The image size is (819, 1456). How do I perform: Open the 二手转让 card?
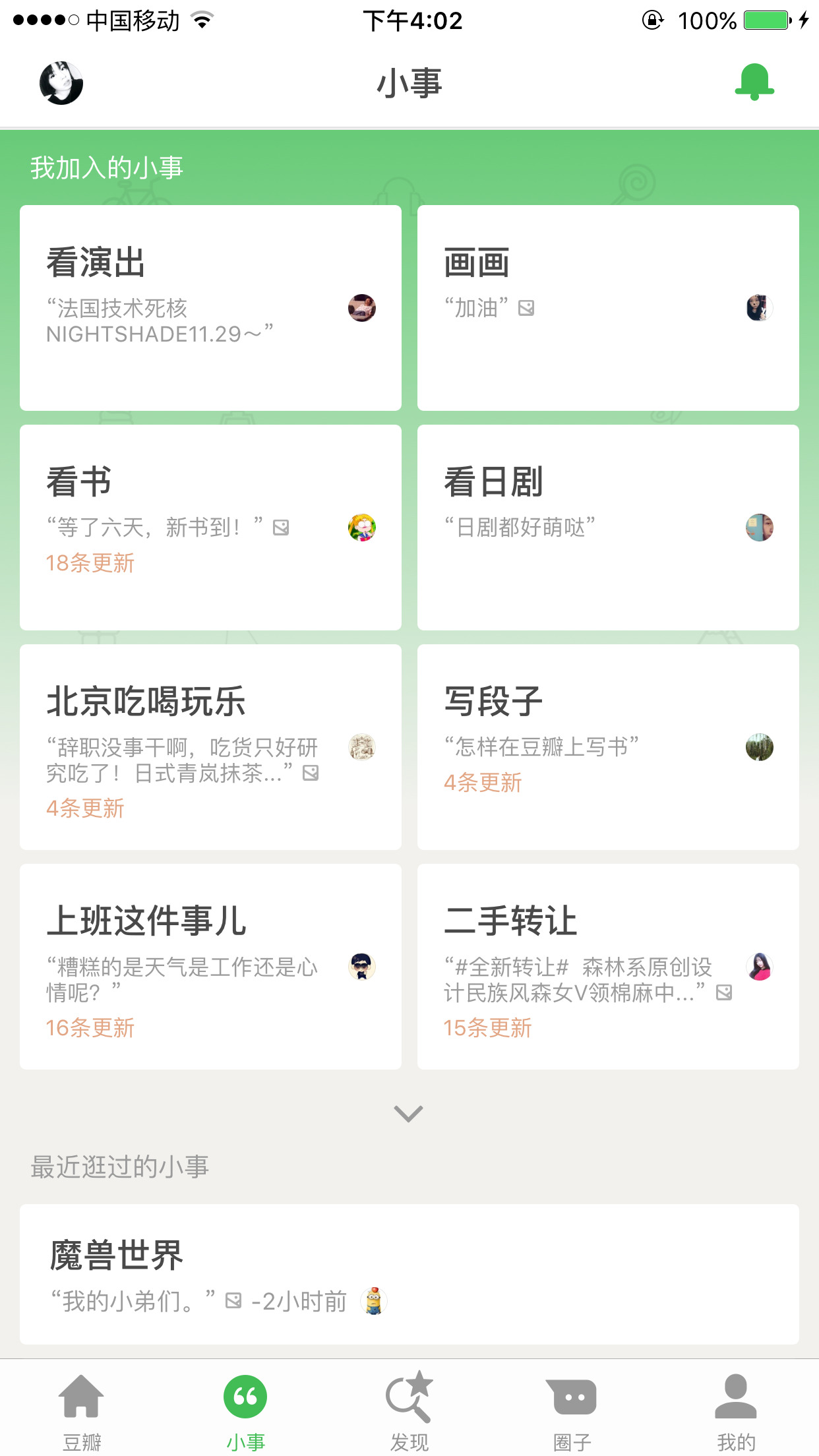pyautogui.click(x=607, y=967)
